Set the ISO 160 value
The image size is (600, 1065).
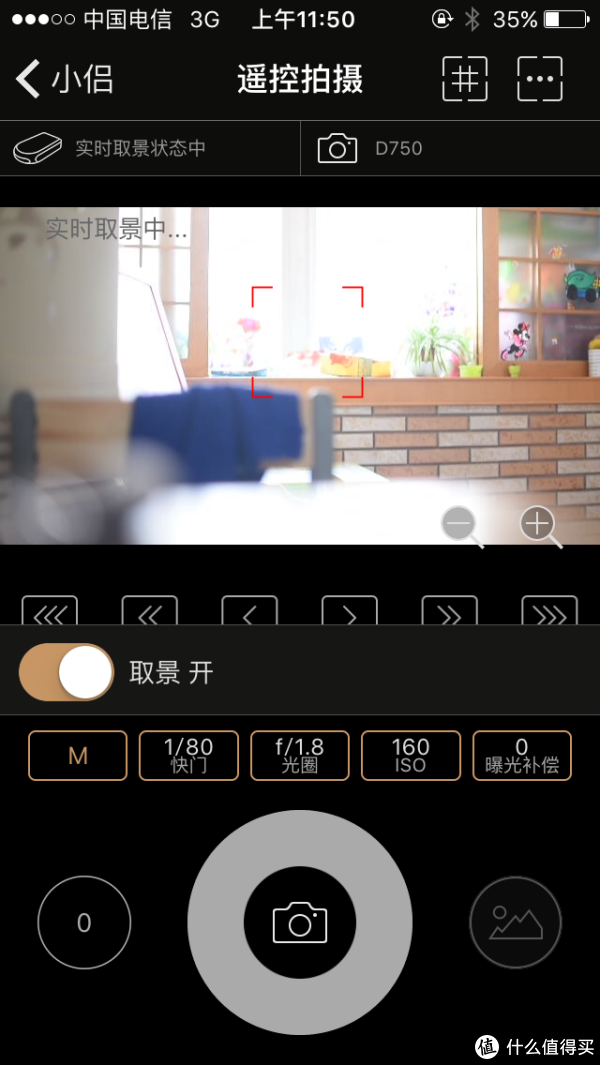411,756
